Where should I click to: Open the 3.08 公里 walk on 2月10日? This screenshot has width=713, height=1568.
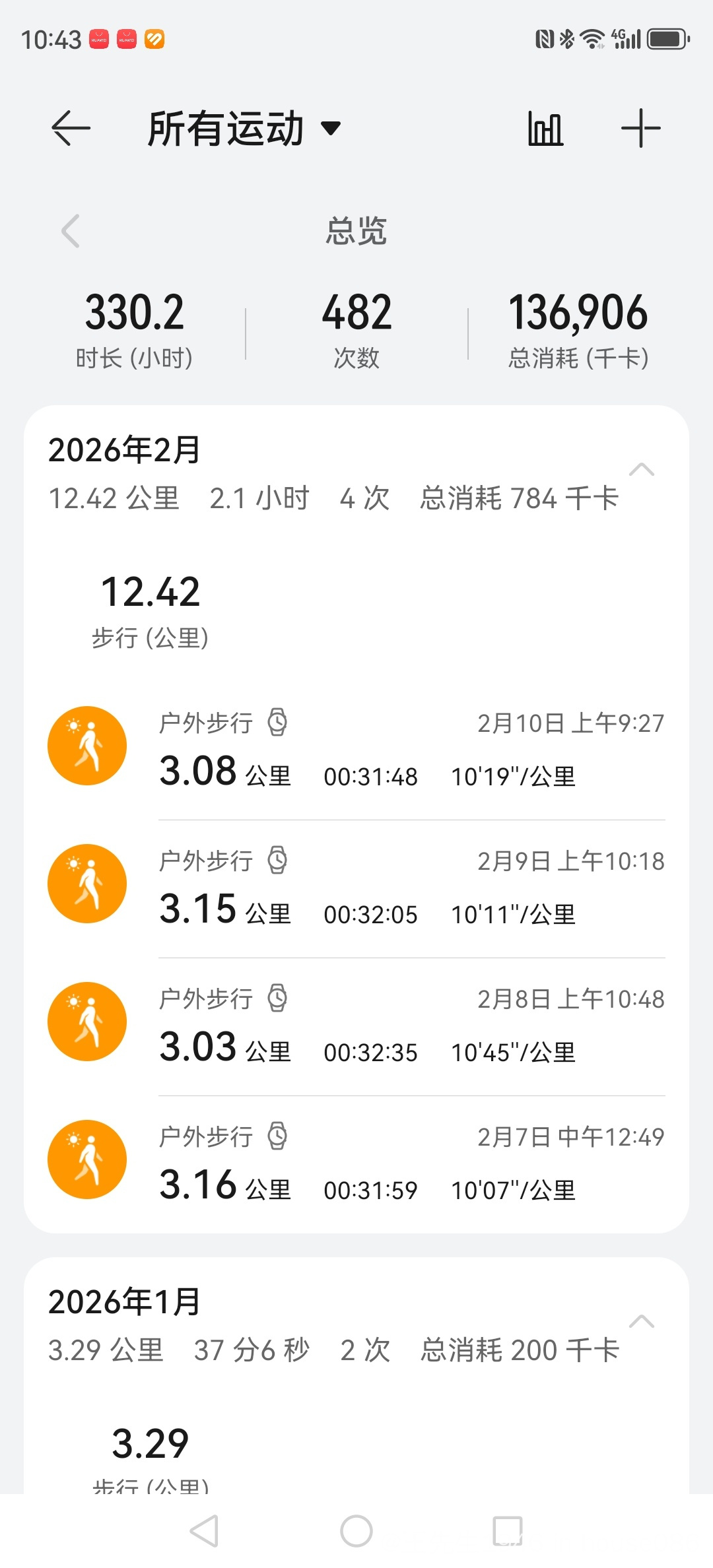pyautogui.click(x=411, y=750)
